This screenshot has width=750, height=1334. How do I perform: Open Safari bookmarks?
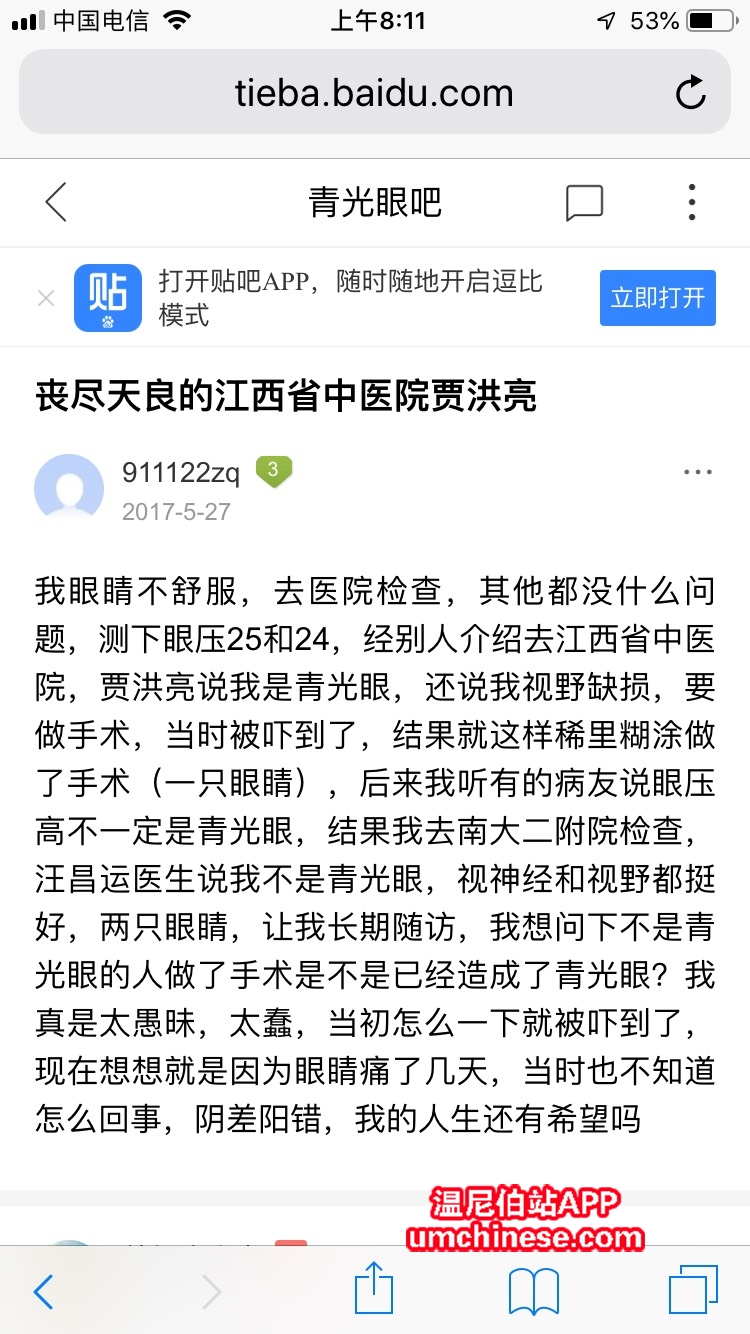534,1292
